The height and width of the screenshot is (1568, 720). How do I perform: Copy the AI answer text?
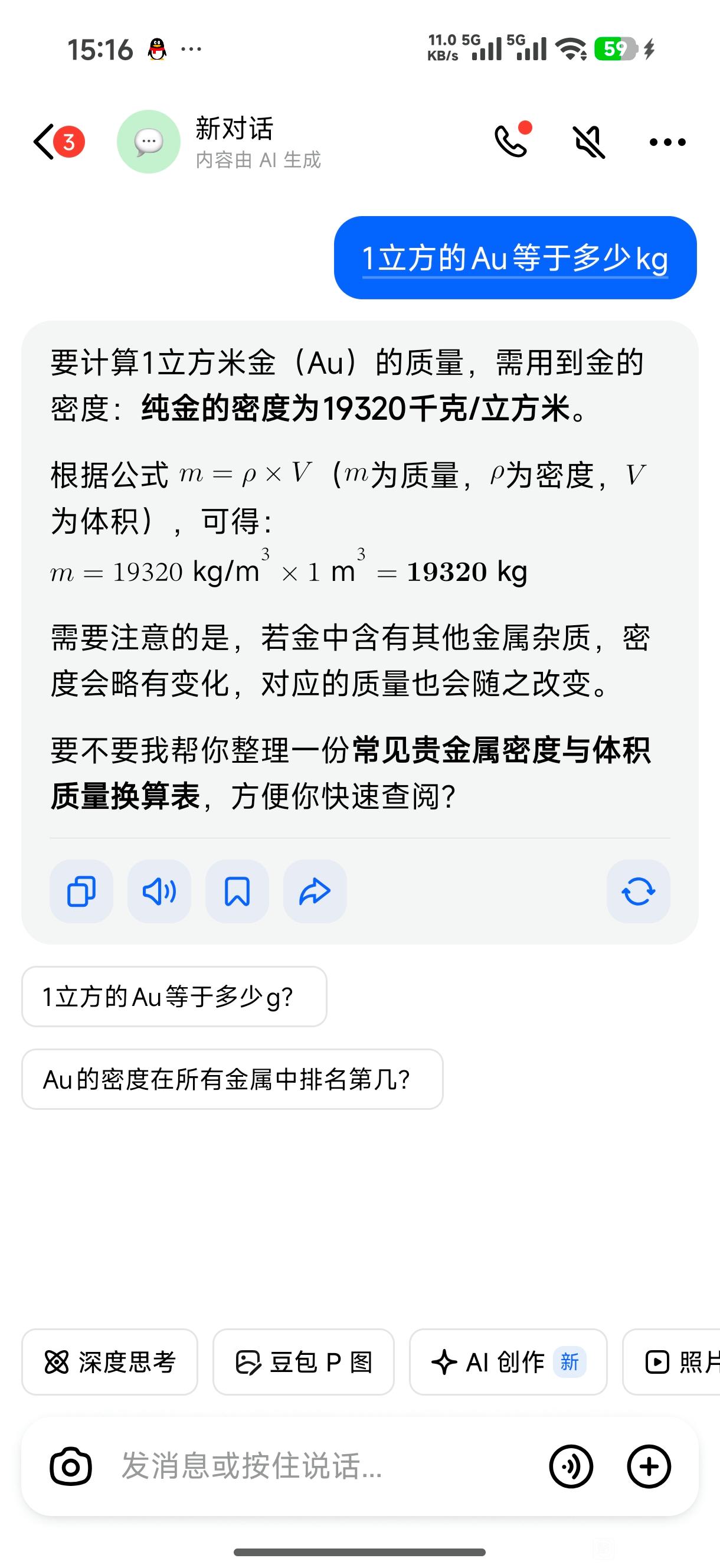point(81,891)
